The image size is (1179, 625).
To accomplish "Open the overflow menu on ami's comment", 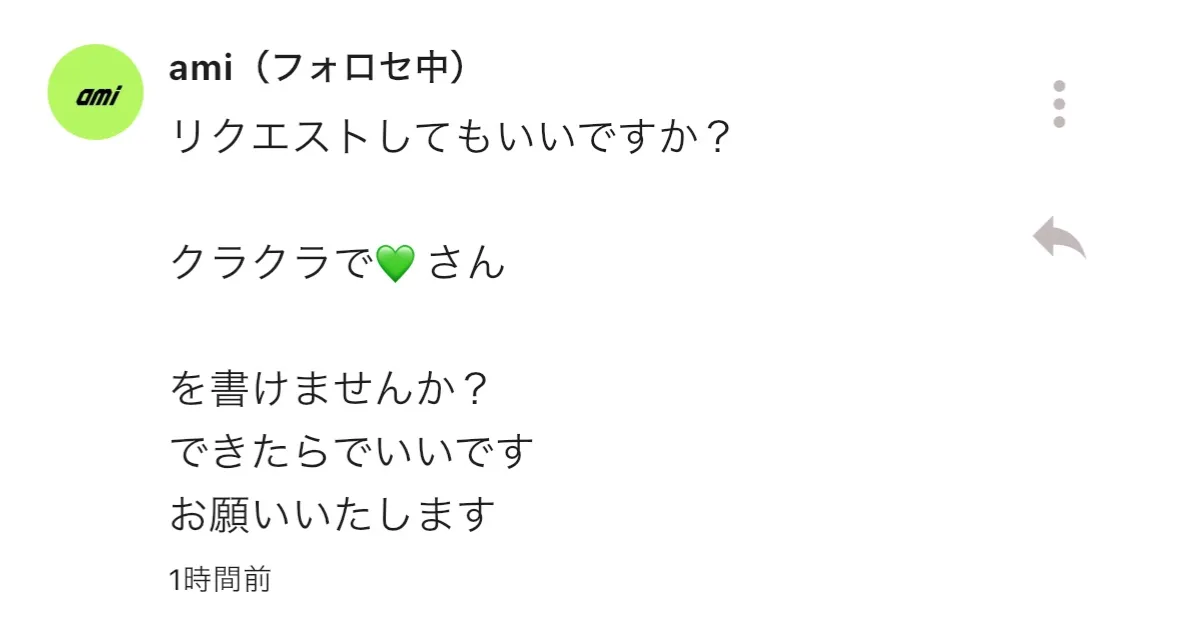I will point(1059,104).
